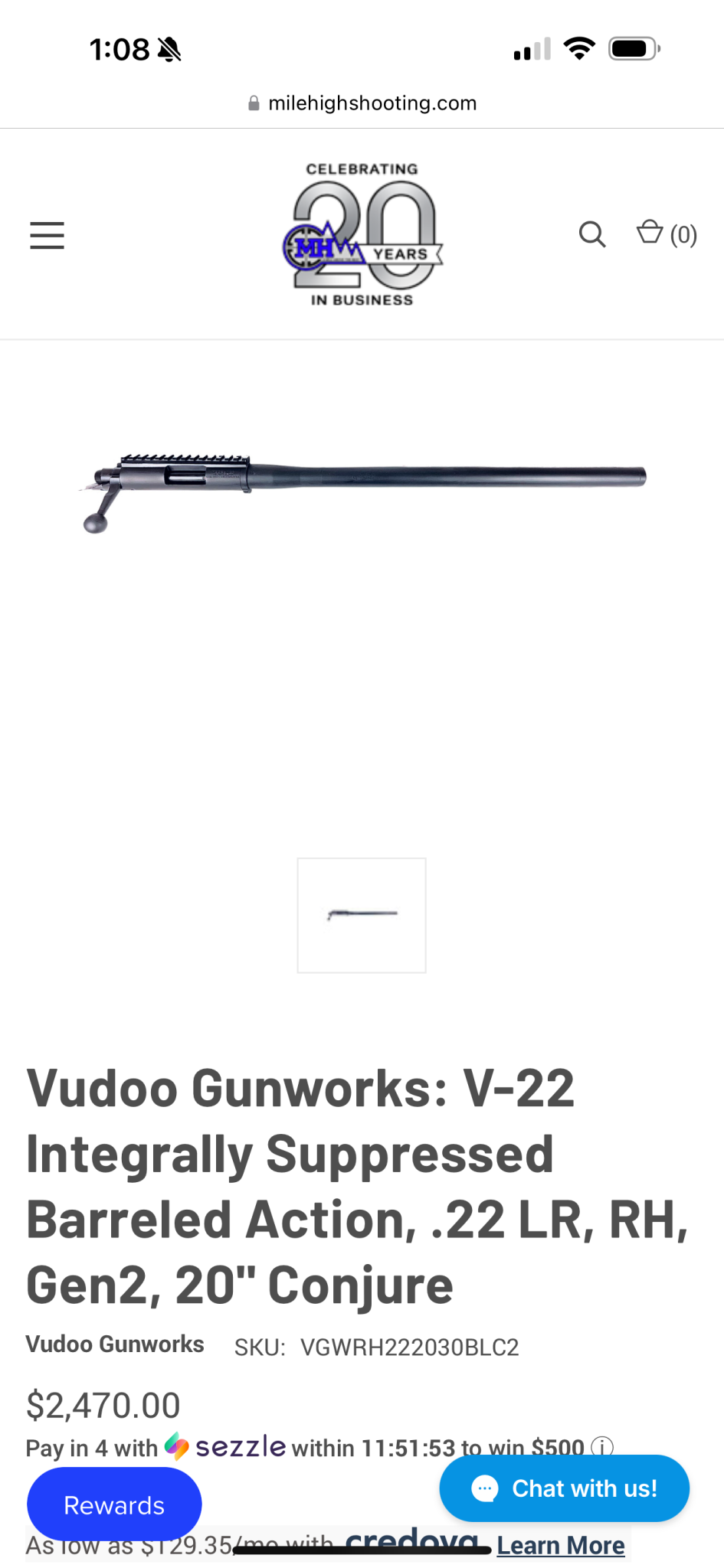The image size is (724, 1568).
Task: Select the small product thumbnail
Action: tap(362, 915)
